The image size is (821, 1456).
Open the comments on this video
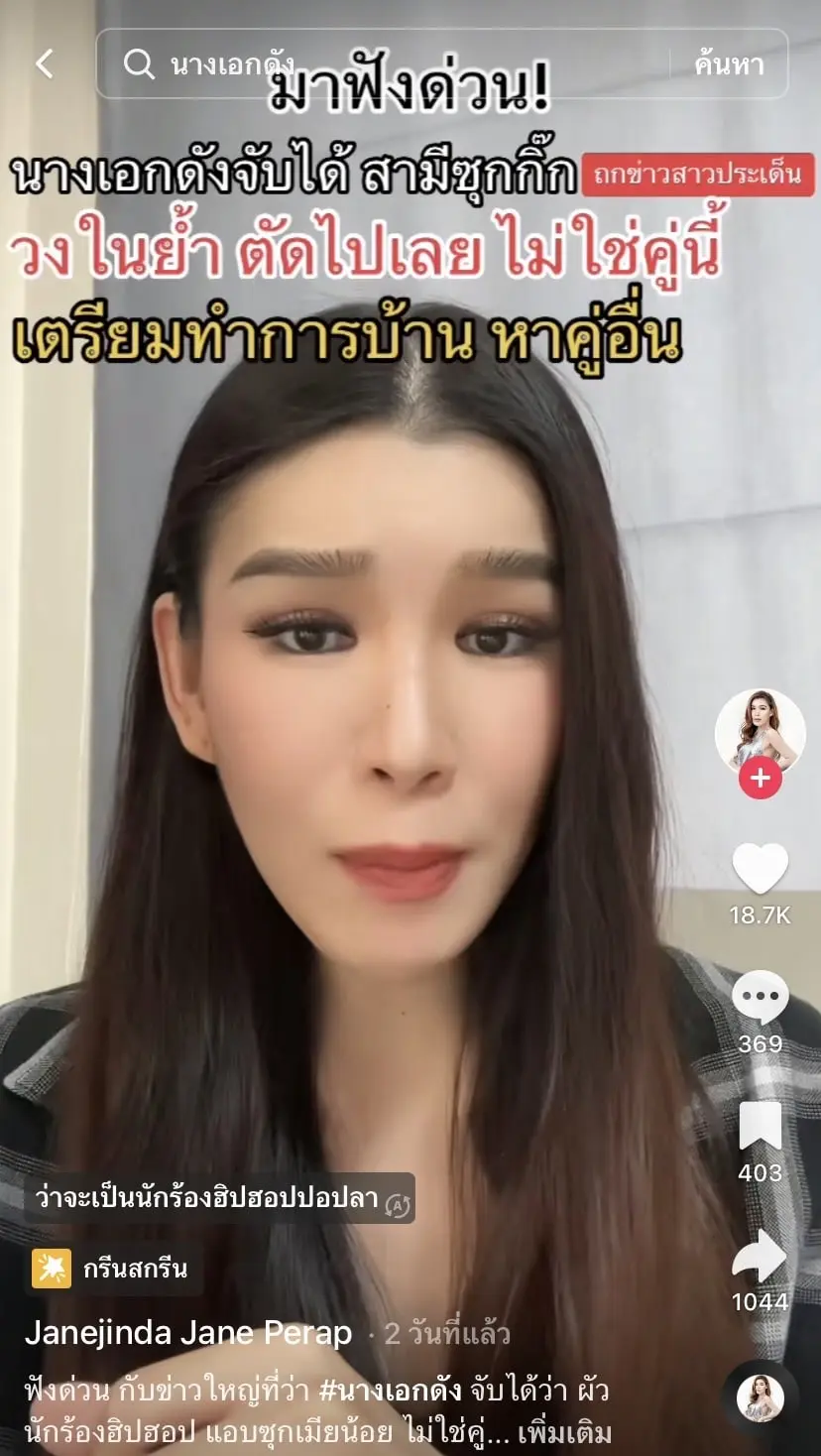pyautogui.click(x=760, y=999)
